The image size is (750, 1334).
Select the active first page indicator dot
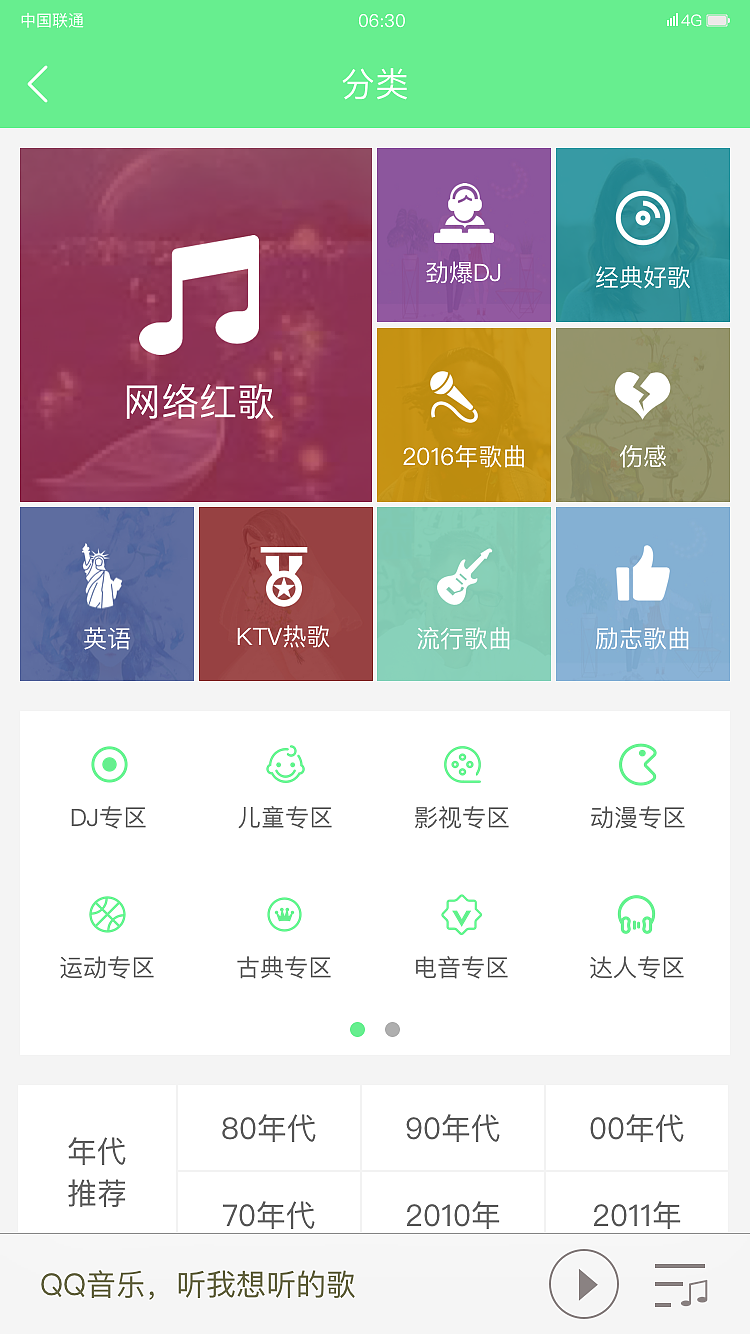(x=358, y=1029)
